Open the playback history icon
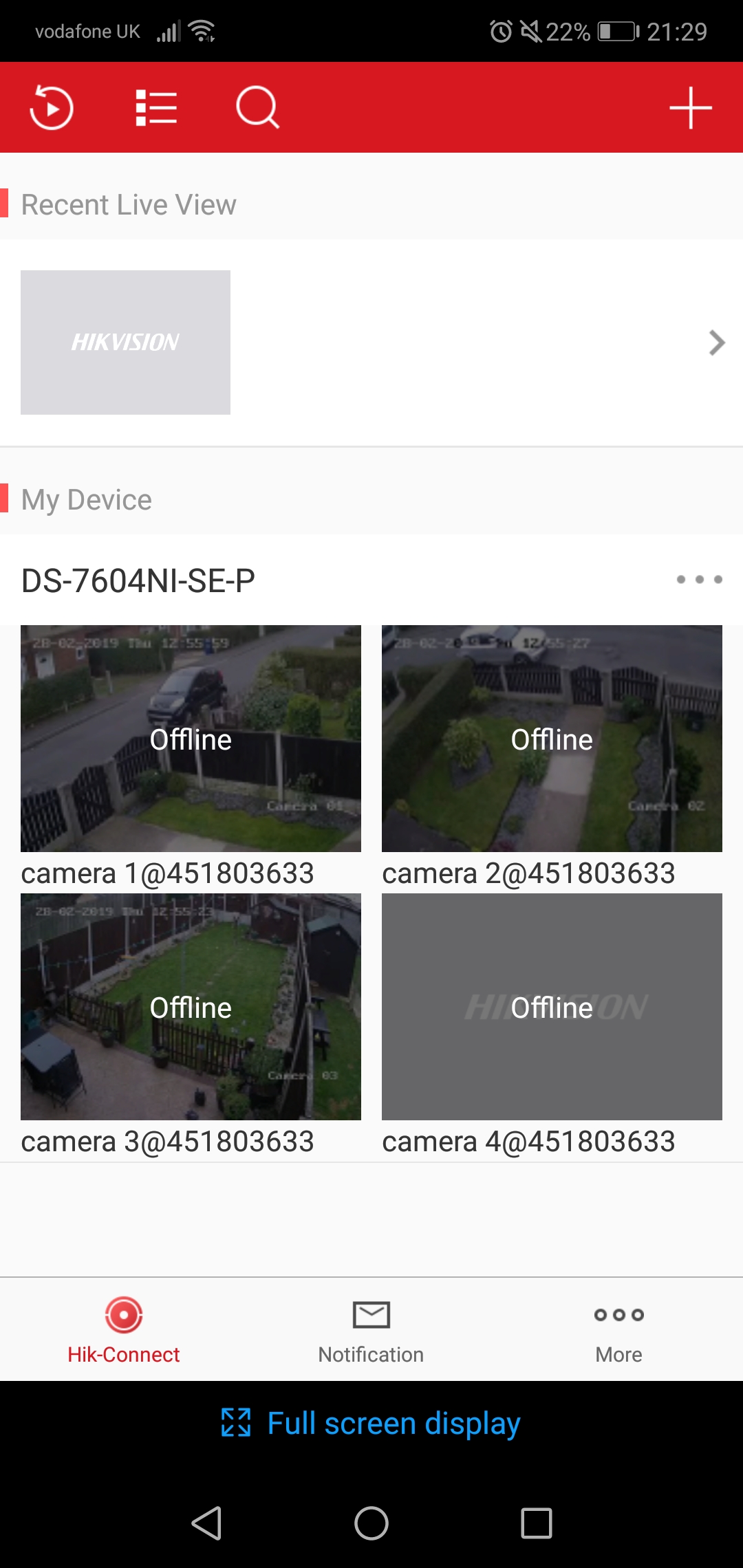743x1568 pixels. [x=52, y=108]
